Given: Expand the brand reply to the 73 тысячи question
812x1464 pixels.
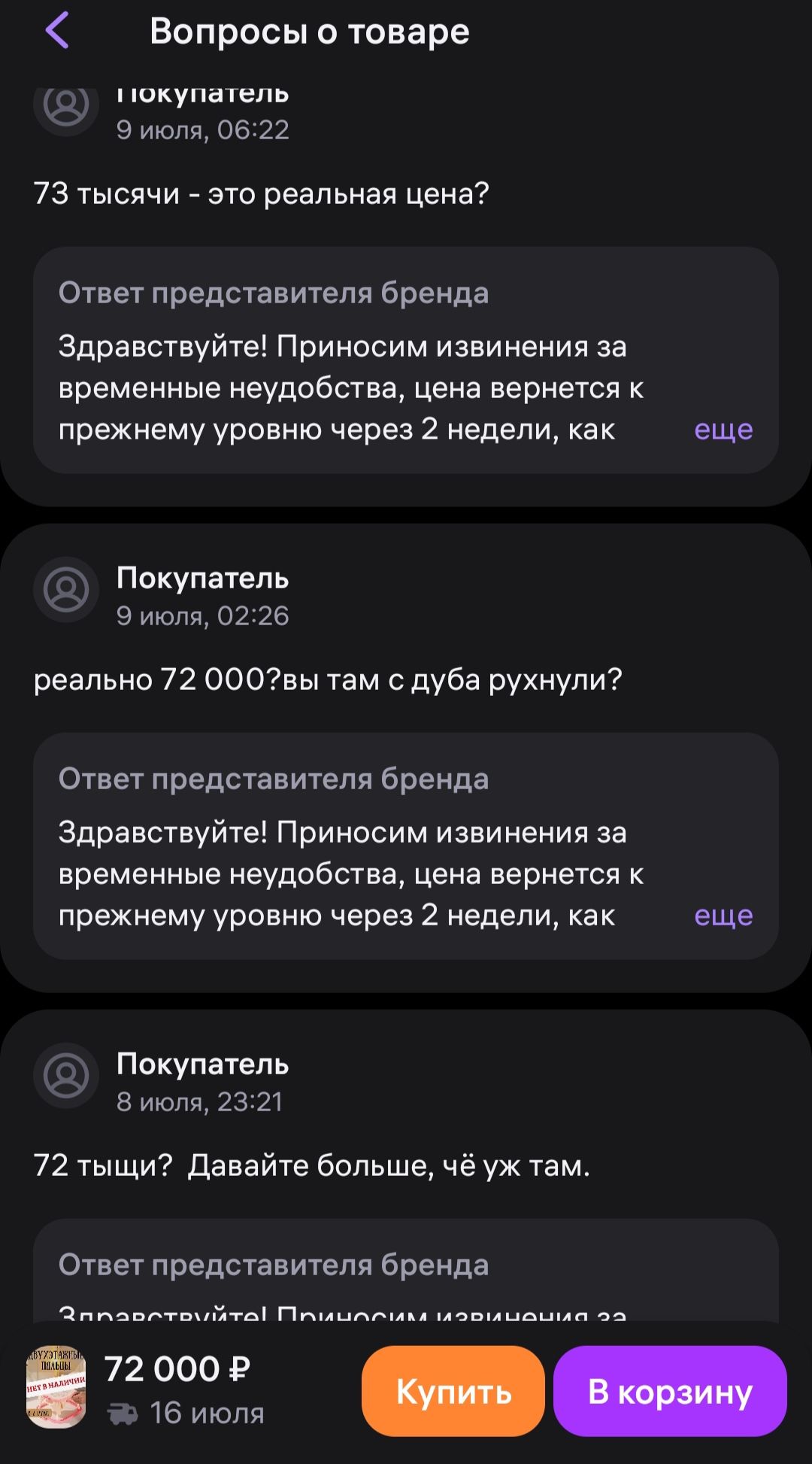Looking at the screenshot, I should [x=723, y=430].
